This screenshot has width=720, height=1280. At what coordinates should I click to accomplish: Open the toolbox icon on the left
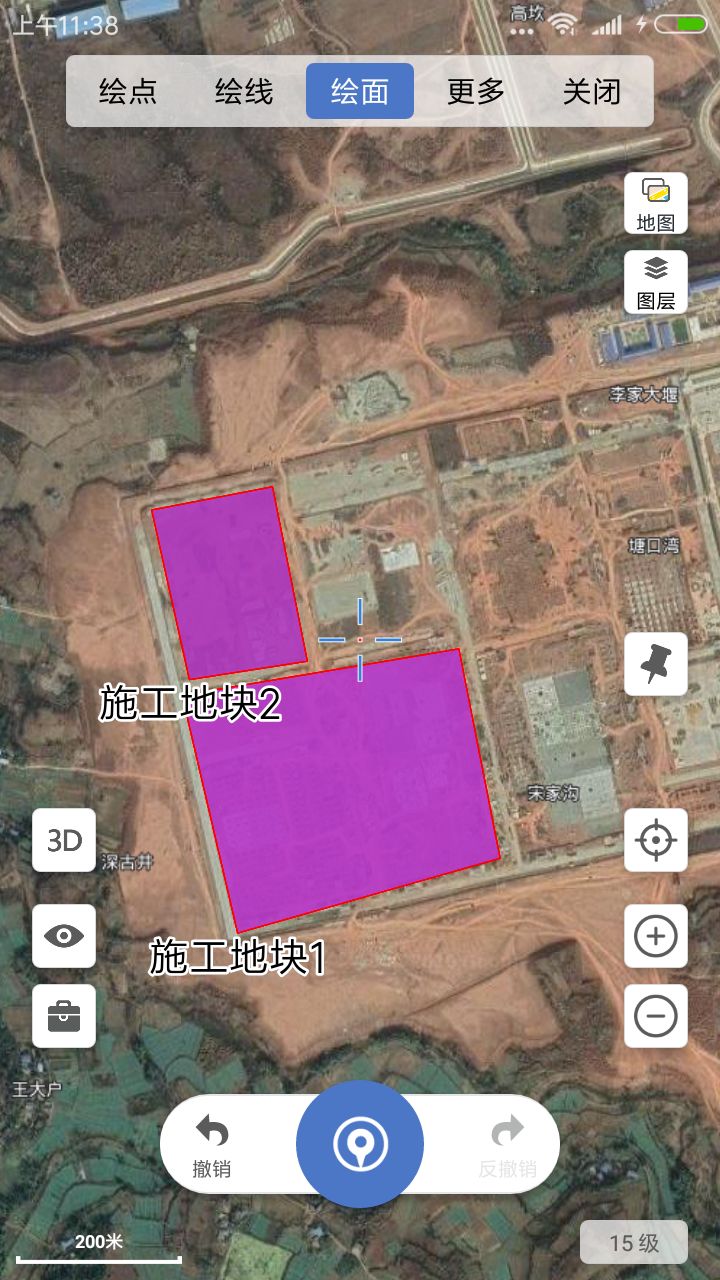[64, 1016]
